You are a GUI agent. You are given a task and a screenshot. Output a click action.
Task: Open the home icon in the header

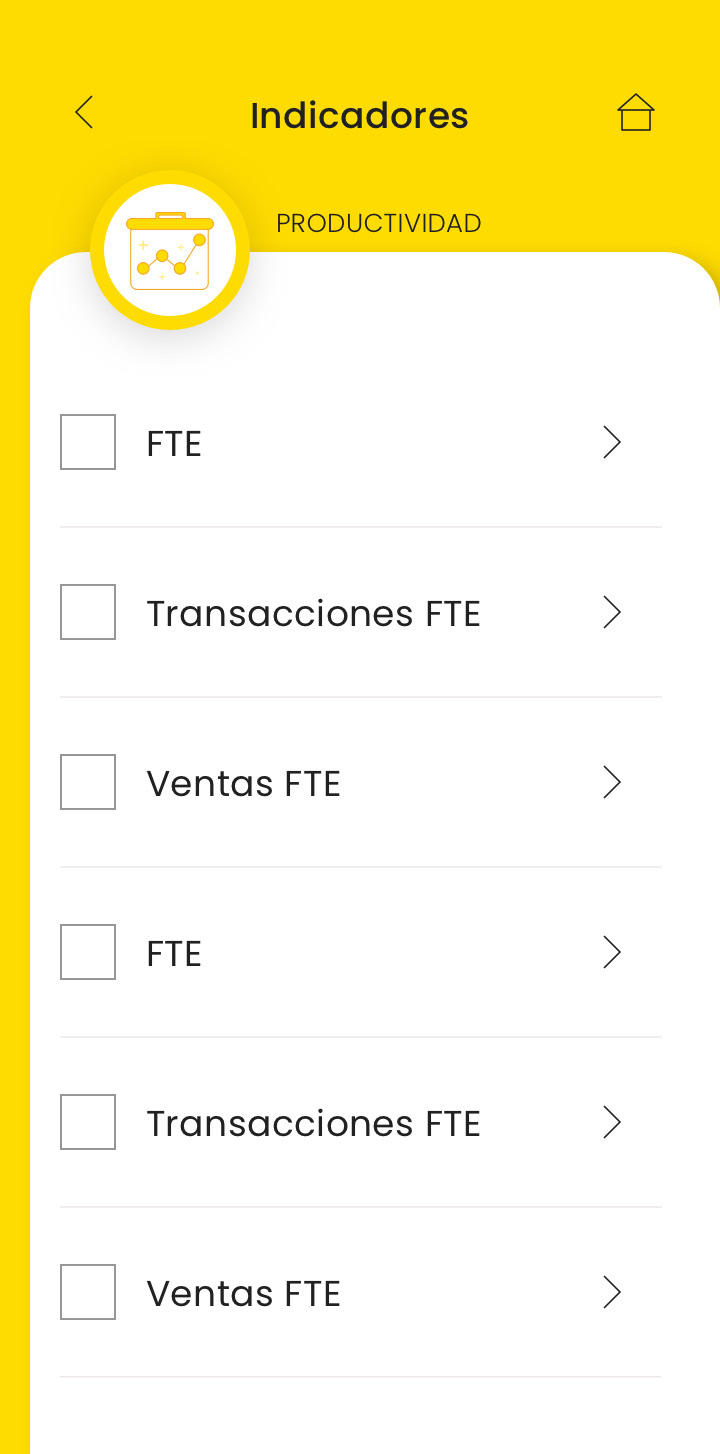pyautogui.click(x=635, y=113)
